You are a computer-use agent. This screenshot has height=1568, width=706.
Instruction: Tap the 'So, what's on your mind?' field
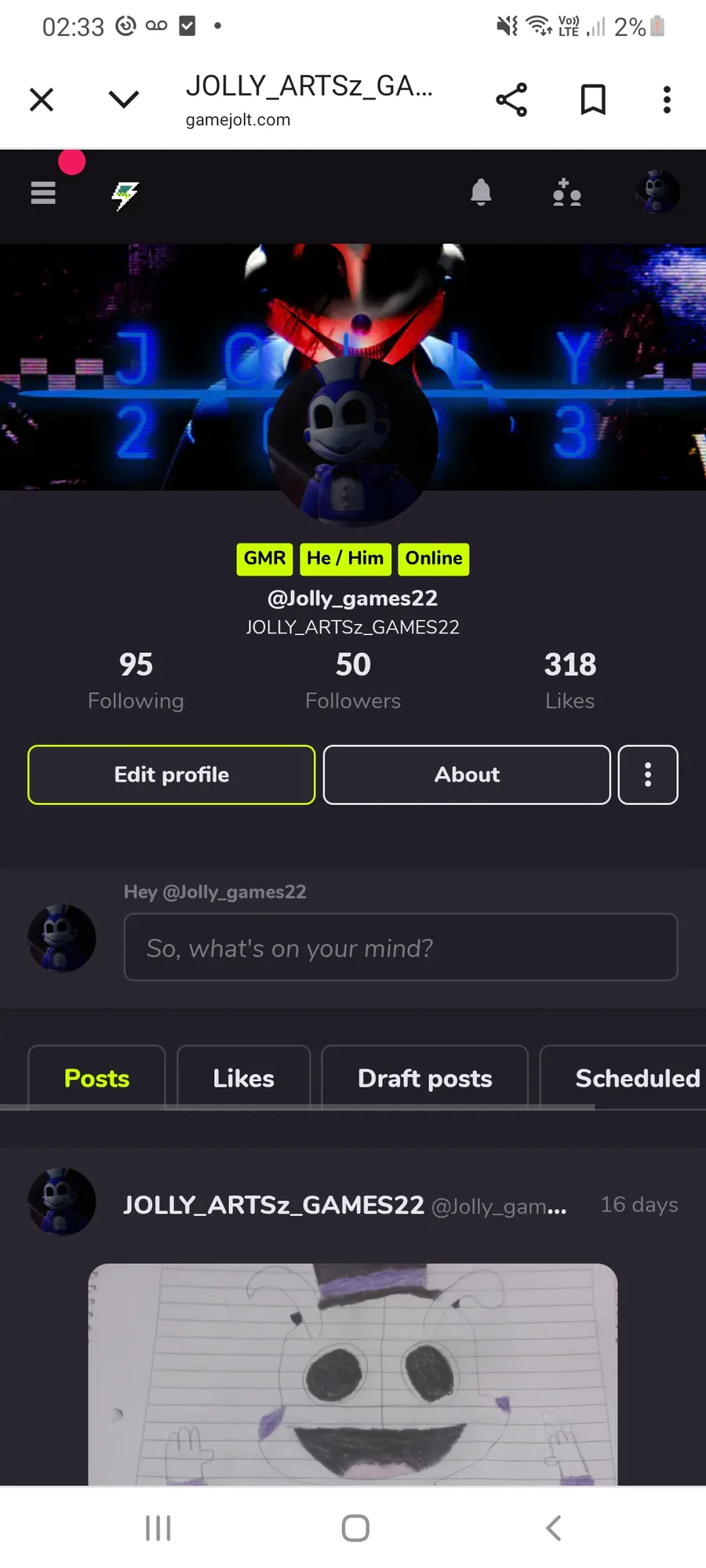pos(401,947)
